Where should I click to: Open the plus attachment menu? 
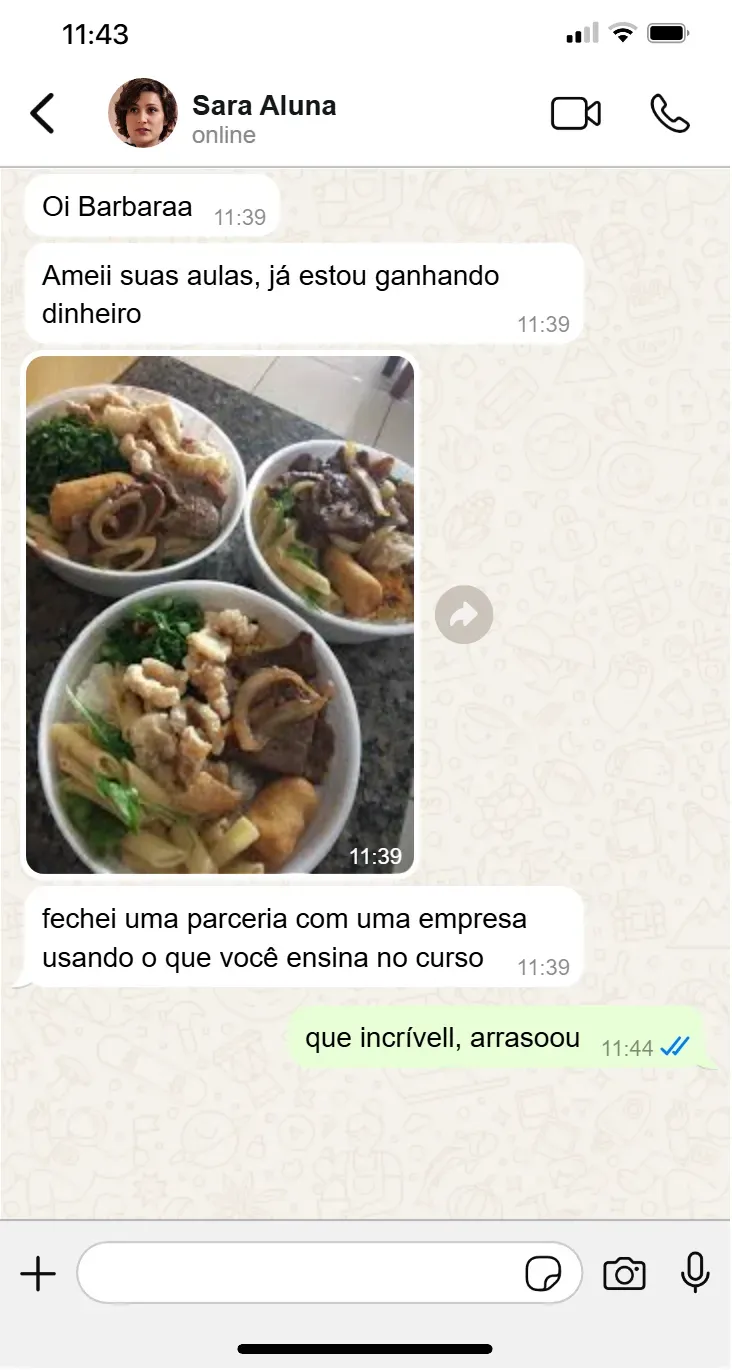coord(38,1274)
